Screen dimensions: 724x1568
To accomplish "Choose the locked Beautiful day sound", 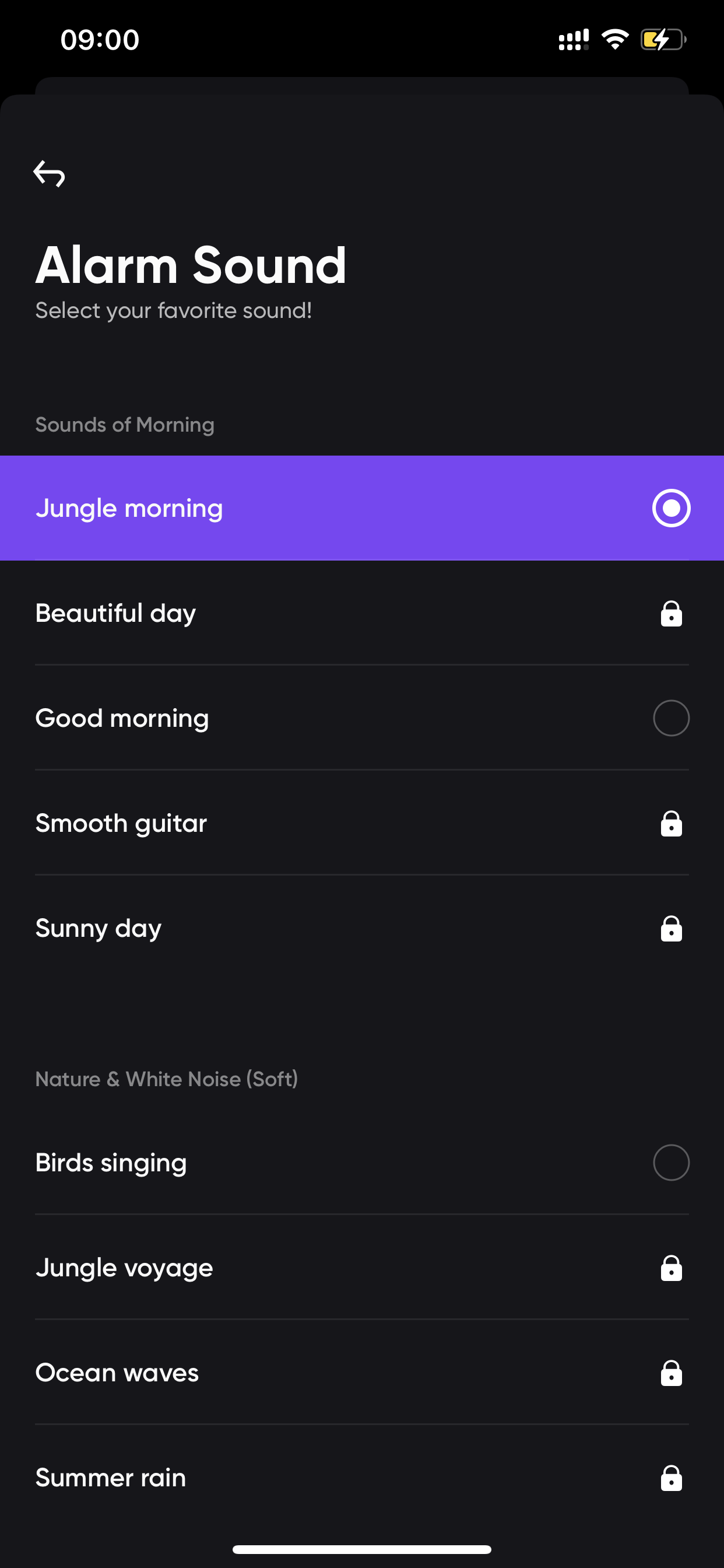I will (x=362, y=613).
